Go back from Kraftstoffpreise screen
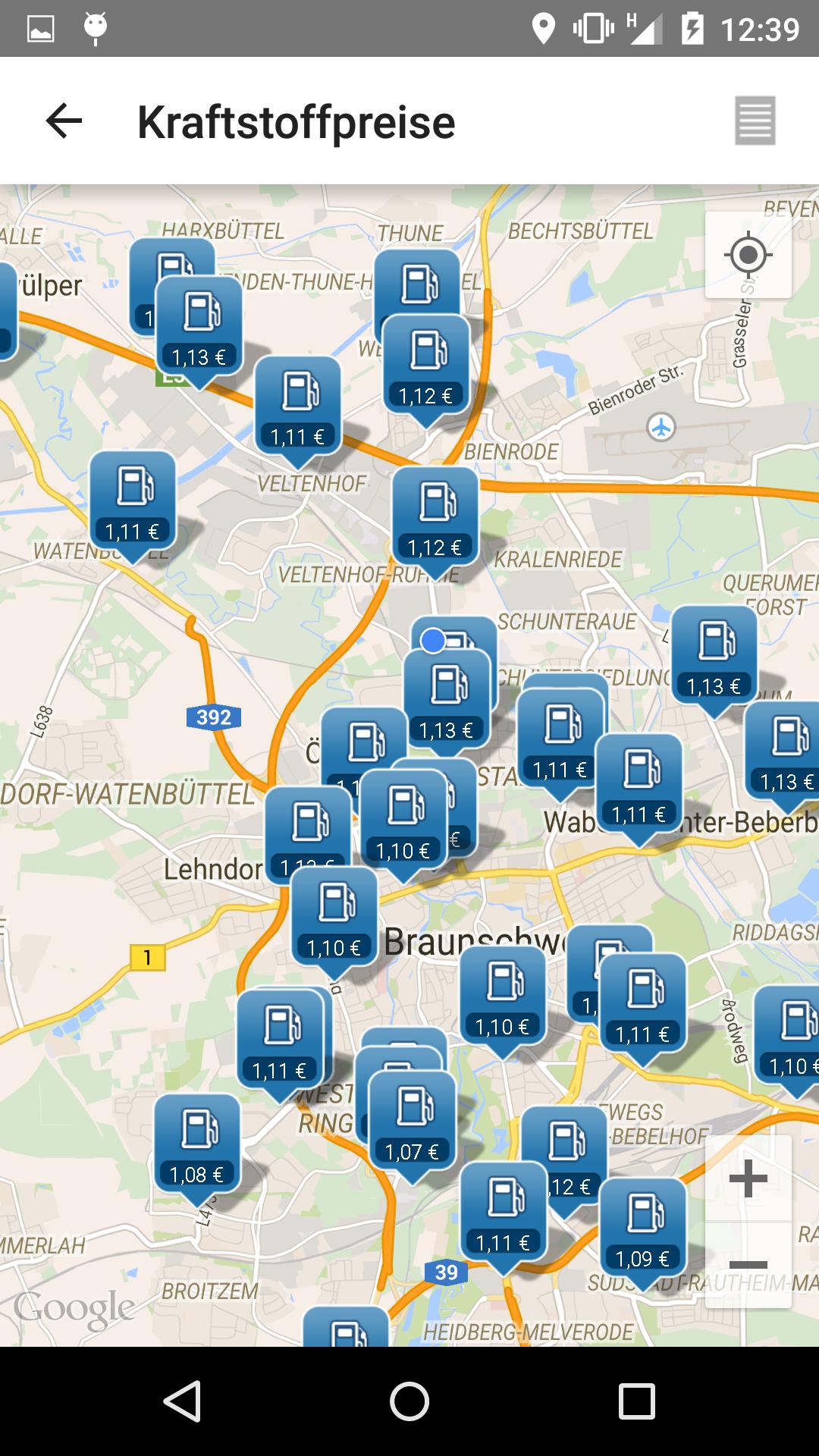 click(x=64, y=121)
